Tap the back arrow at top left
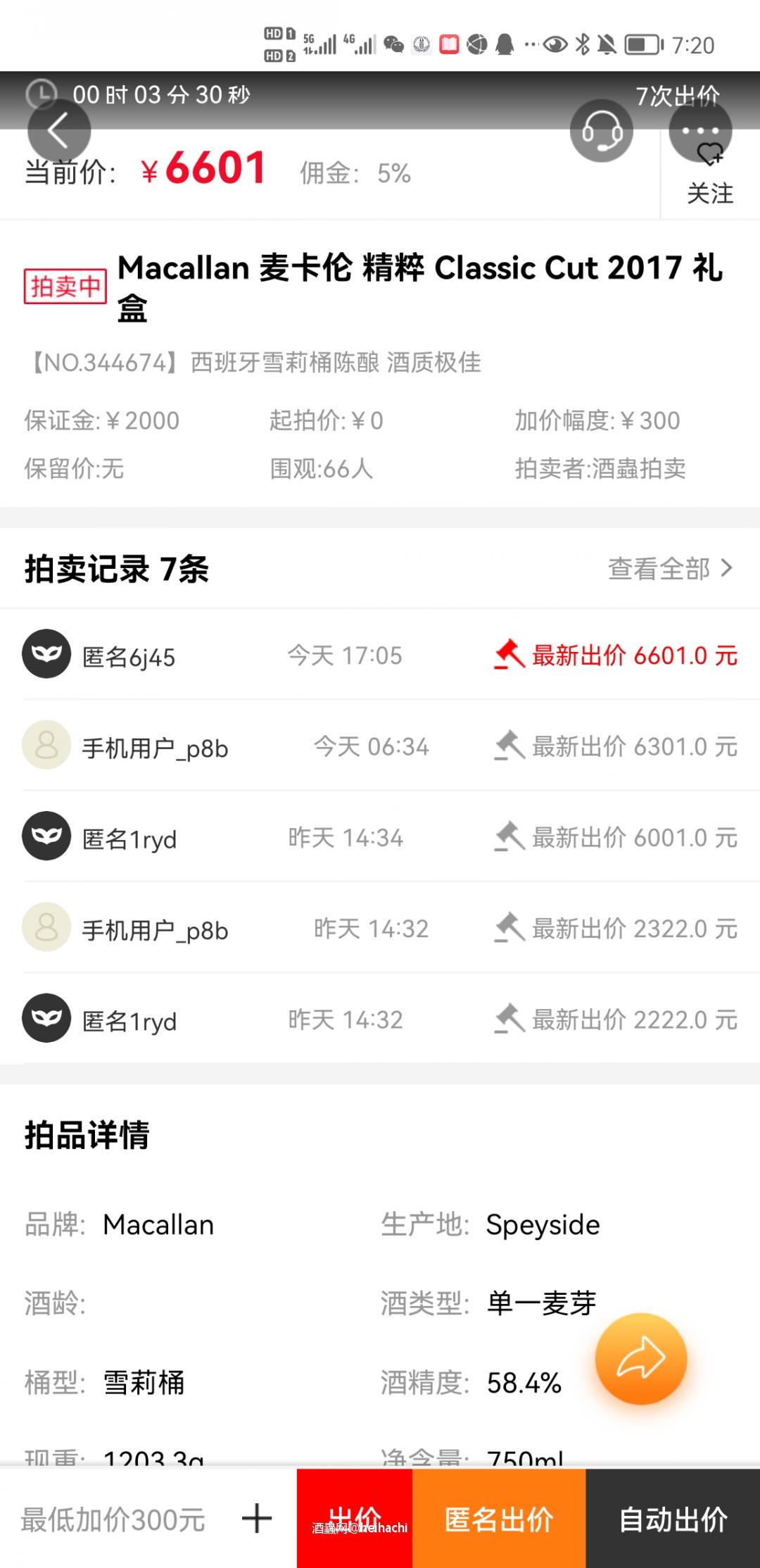 click(59, 130)
